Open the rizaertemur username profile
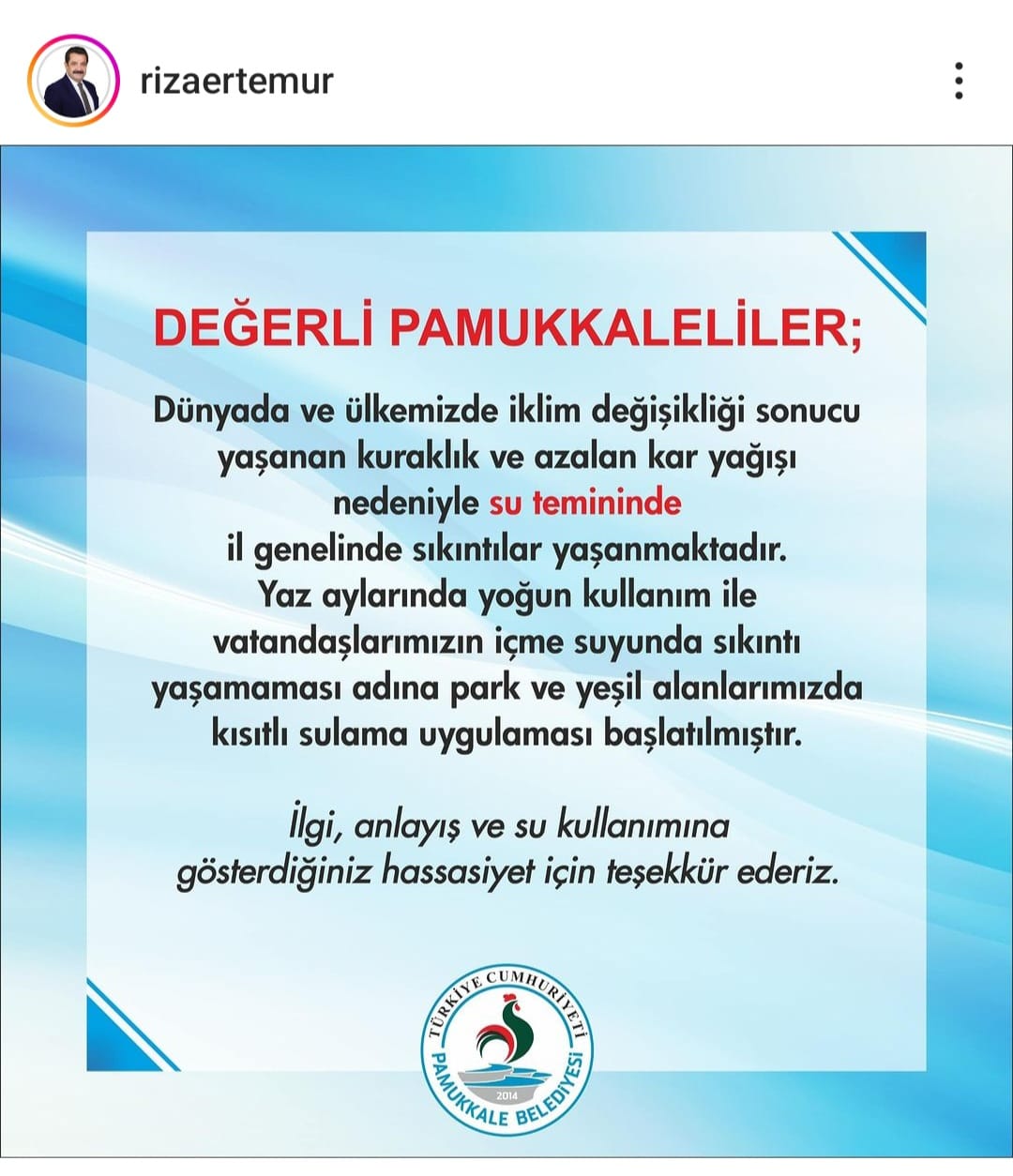The width and height of the screenshot is (1013, 1176). click(x=236, y=81)
